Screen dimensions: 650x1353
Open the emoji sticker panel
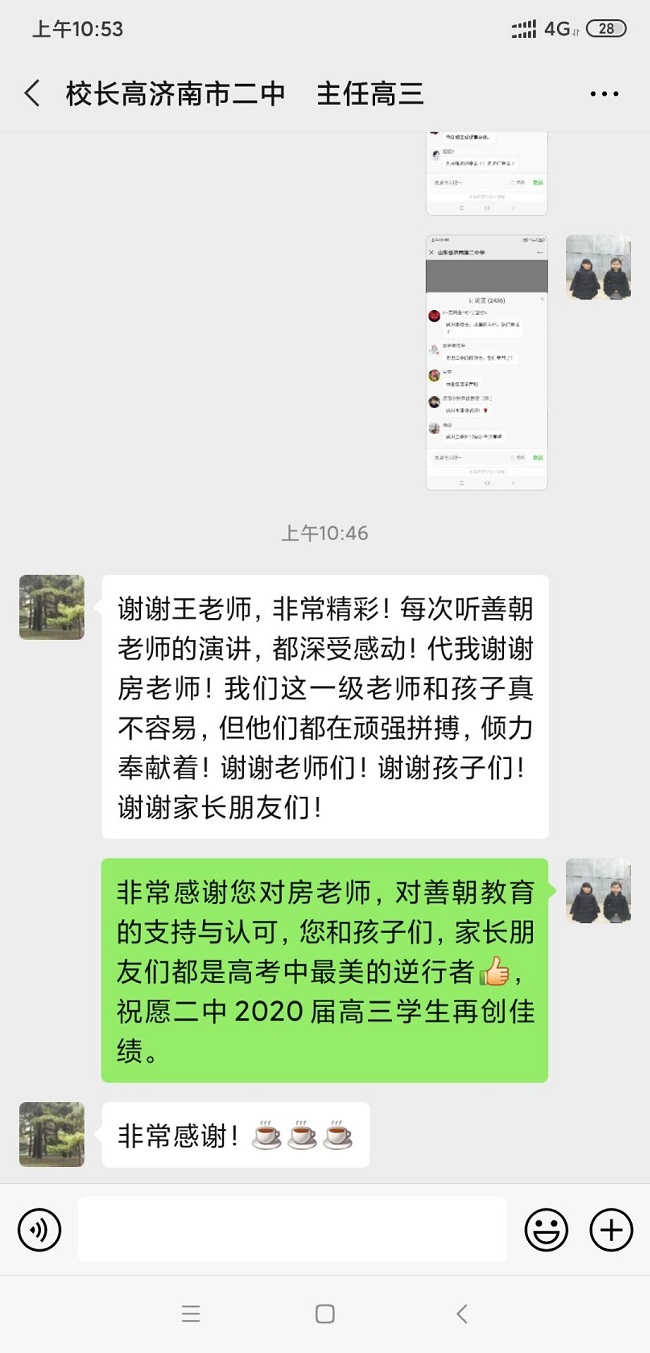click(x=546, y=1229)
